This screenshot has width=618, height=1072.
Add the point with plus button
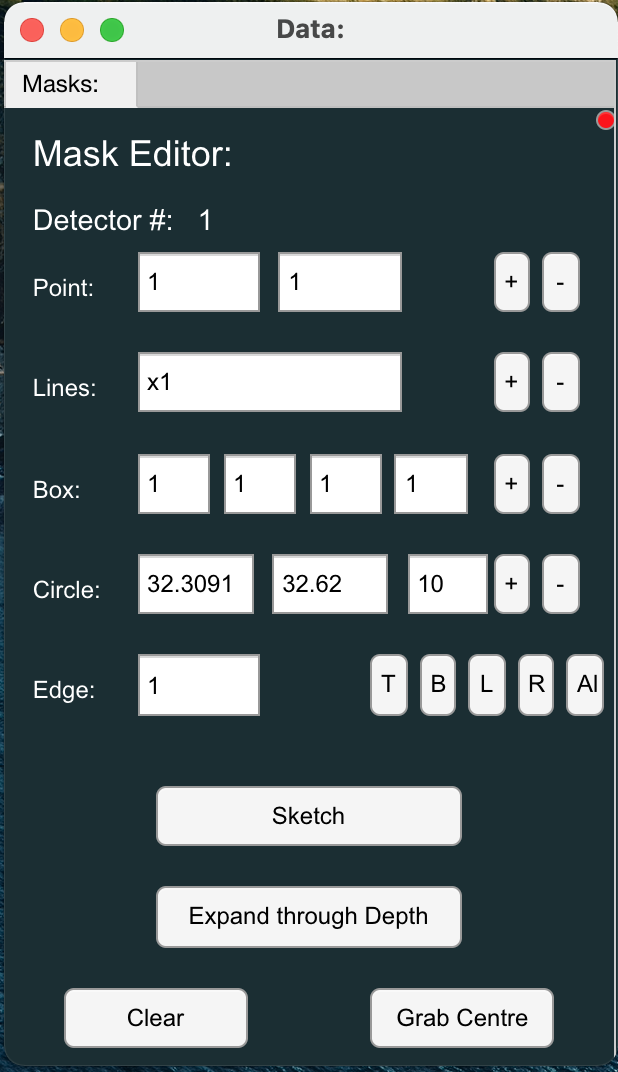[511, 283]
